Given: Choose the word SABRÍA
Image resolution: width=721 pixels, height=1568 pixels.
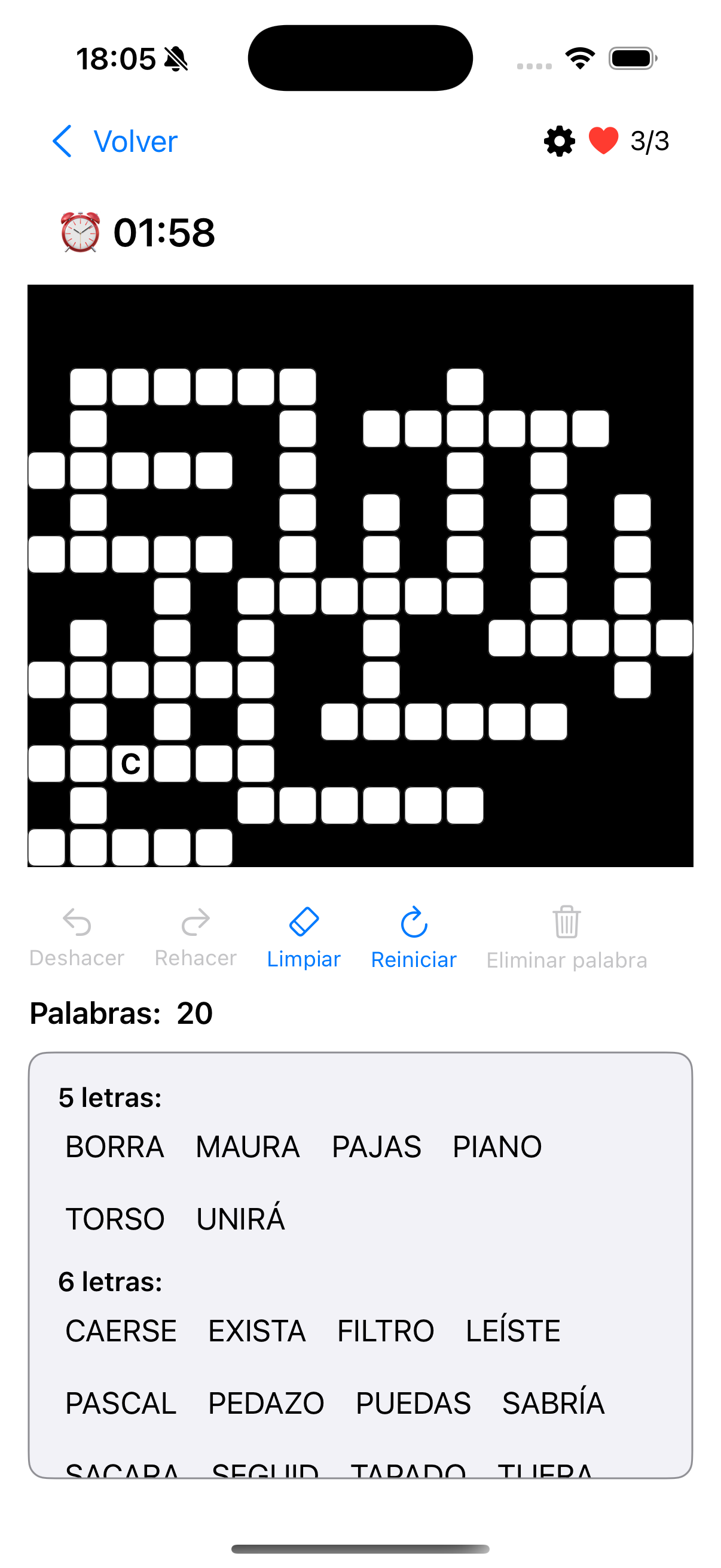Looking at the screenshot, I should click(x=553, y=1404).
